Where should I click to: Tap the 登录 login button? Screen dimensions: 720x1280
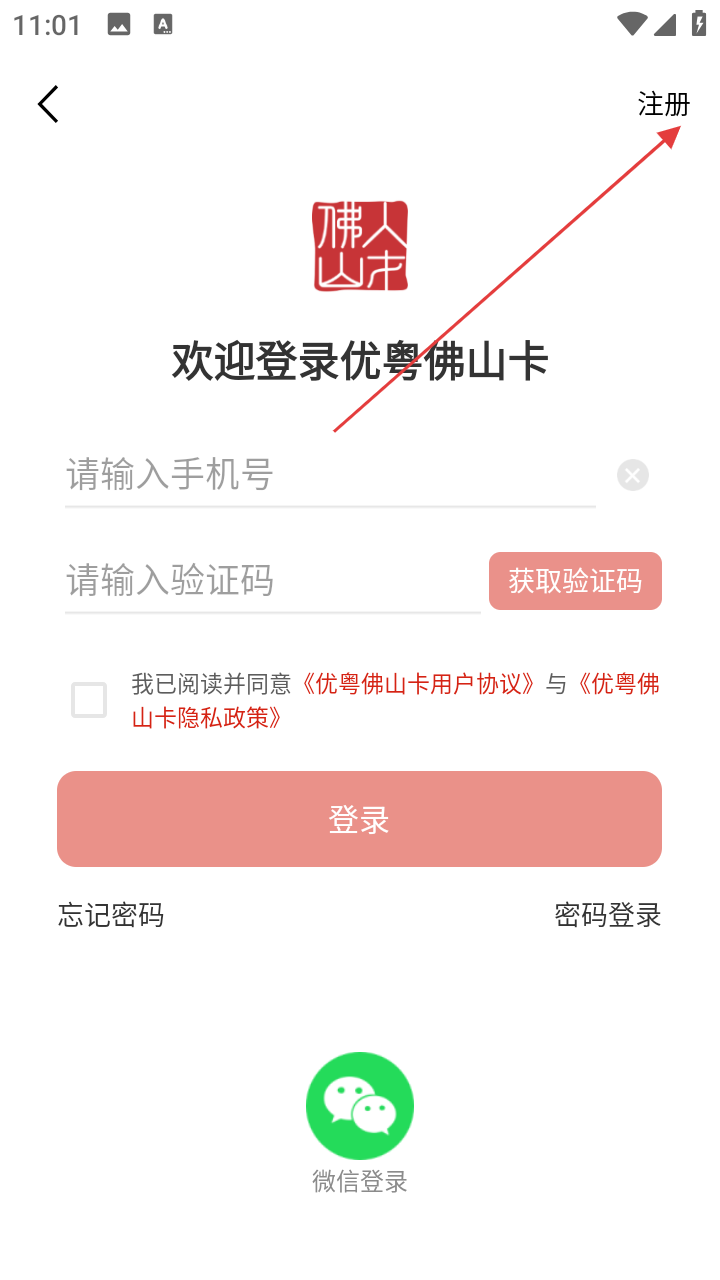[359, 819]
